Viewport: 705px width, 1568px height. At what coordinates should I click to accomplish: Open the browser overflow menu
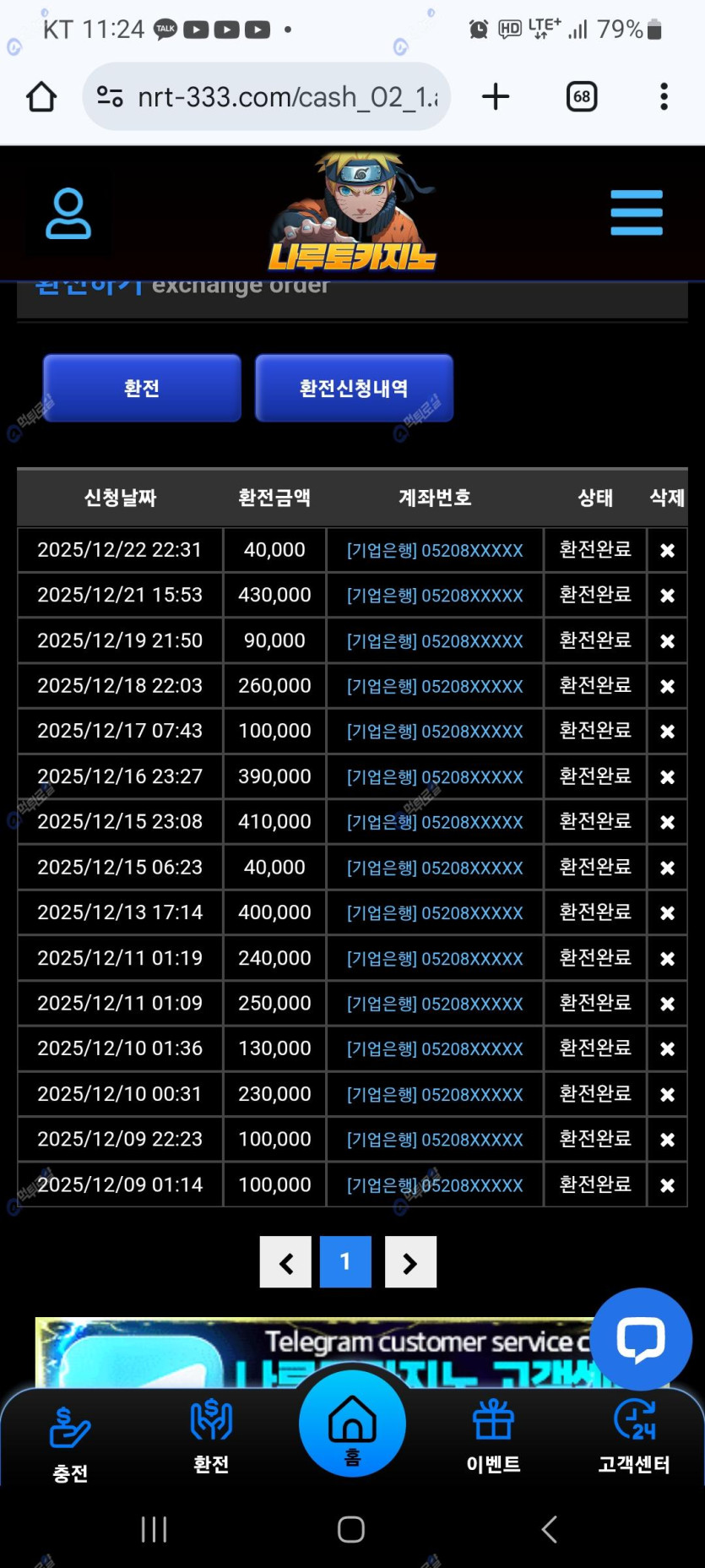[x=664, y=97]
